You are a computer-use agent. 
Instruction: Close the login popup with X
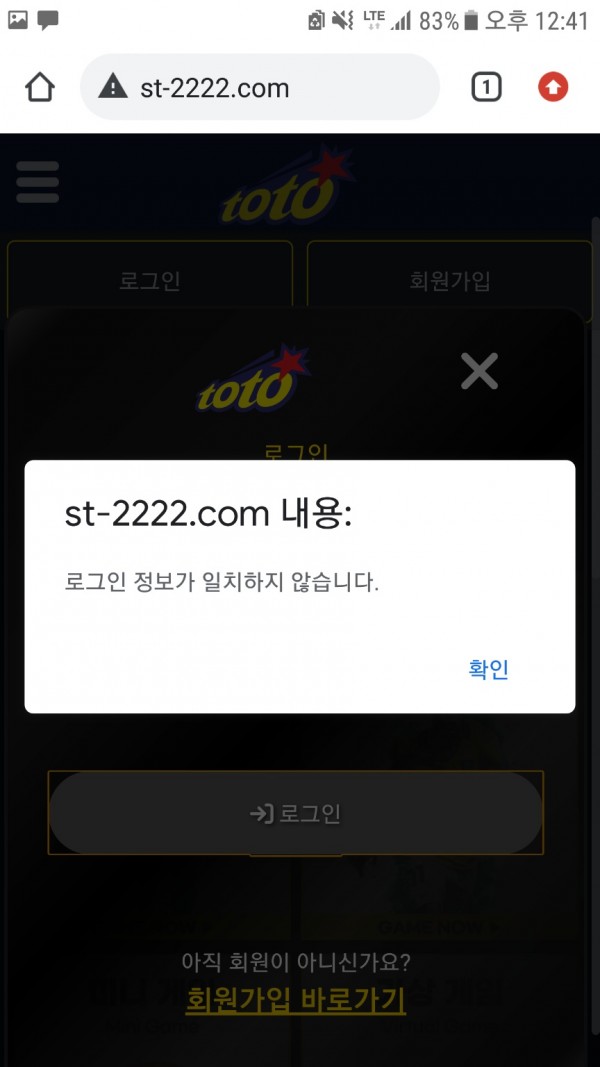pyautogui.click(x=479, y=372)
